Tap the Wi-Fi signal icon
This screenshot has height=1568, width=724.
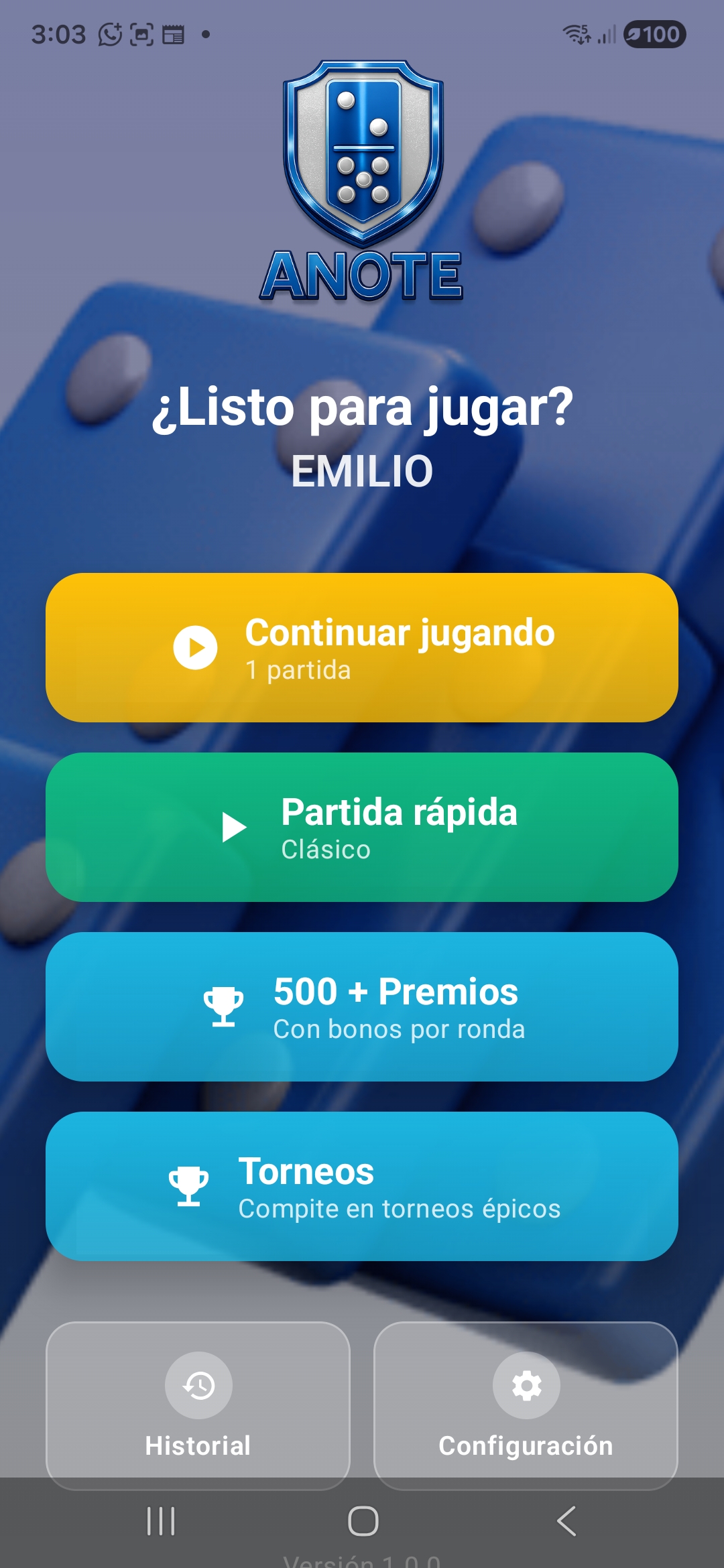tap(575, 35)
